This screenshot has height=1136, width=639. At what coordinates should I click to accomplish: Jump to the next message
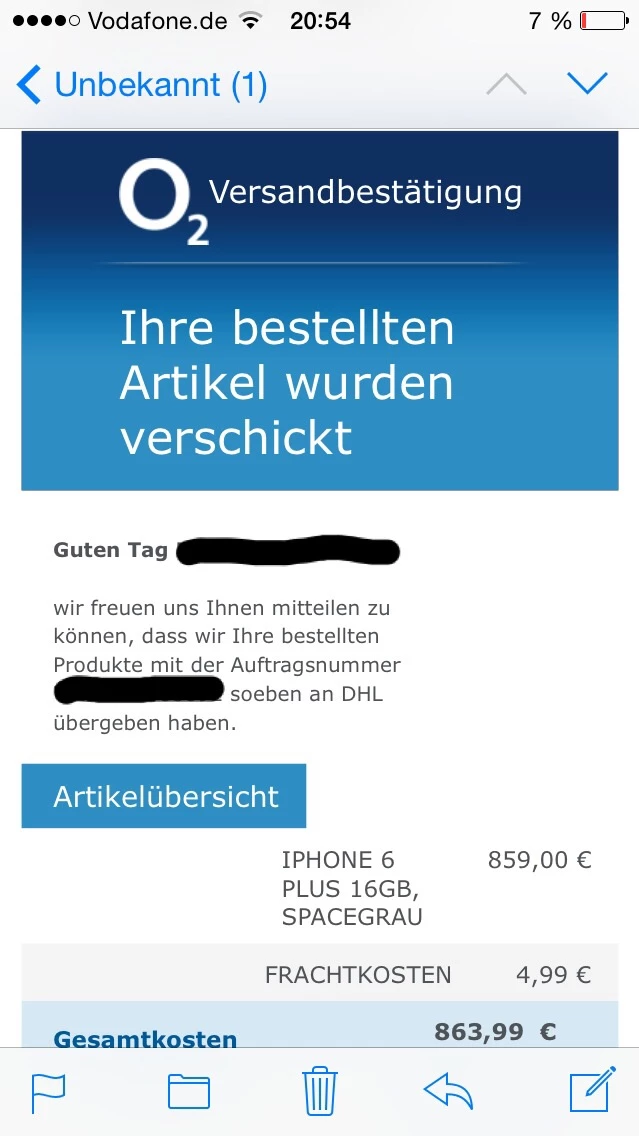click(587, 84)
